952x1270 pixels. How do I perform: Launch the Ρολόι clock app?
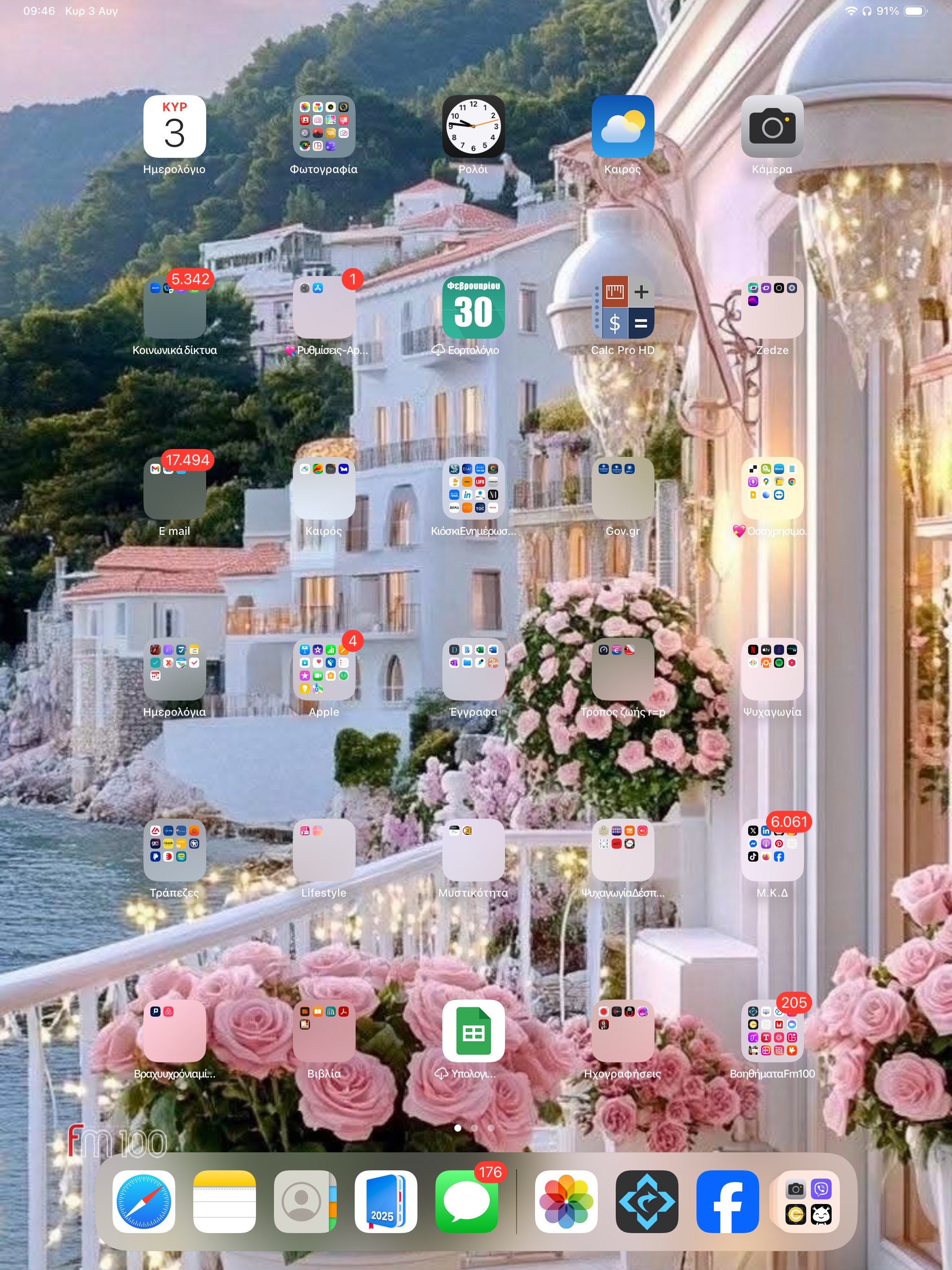click(x=473, y=126)
